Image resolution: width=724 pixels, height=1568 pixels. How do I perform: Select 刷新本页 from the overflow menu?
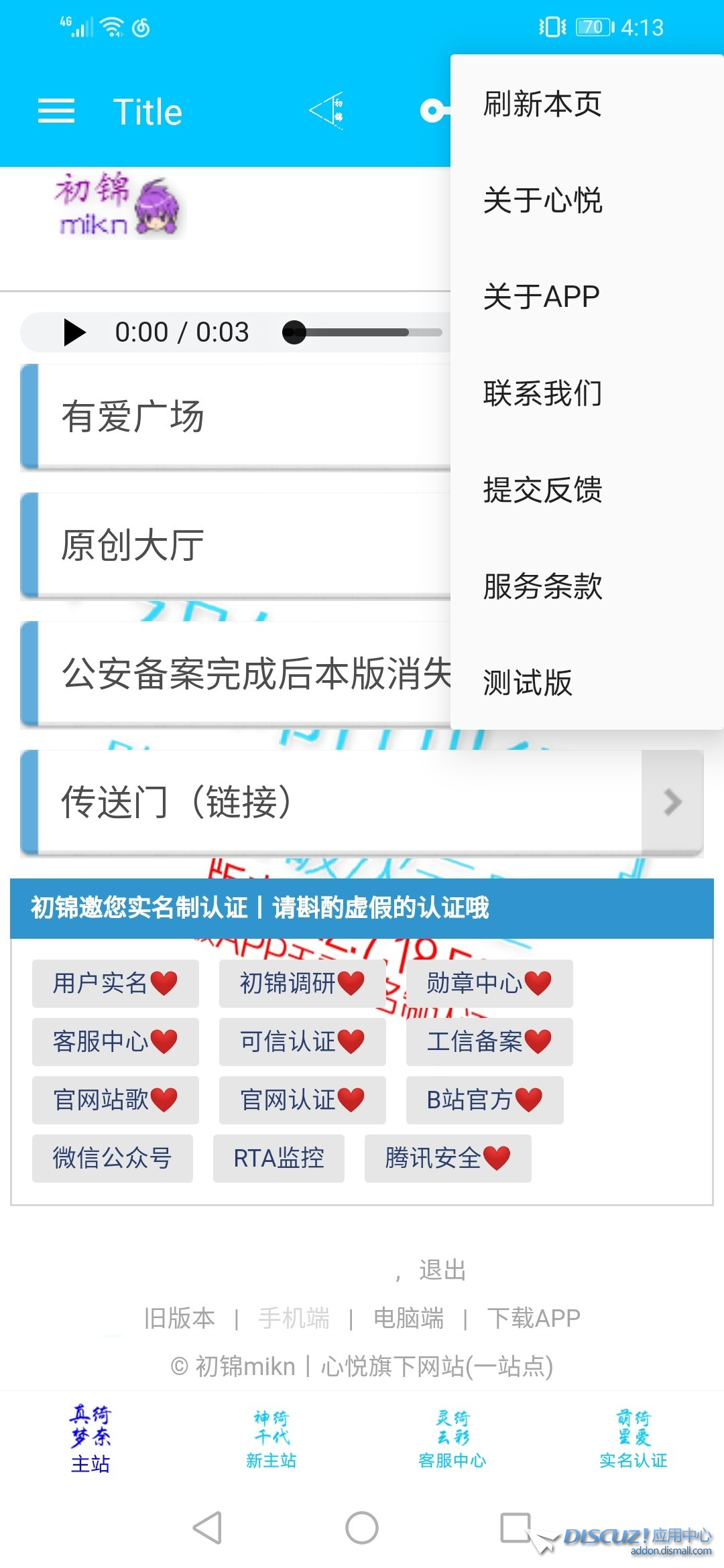pos(543,105)
